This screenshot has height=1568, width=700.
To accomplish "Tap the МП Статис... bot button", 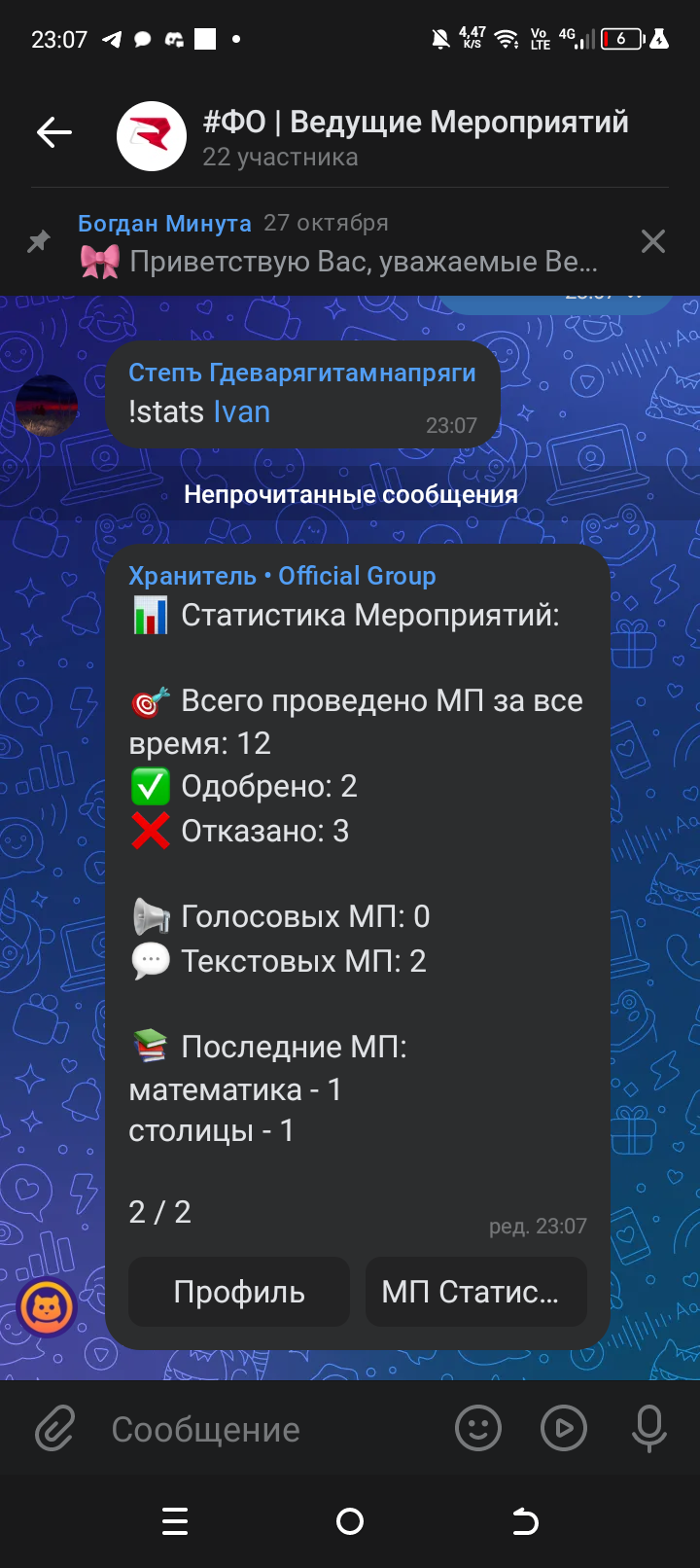I will [x=475, y=1292].
